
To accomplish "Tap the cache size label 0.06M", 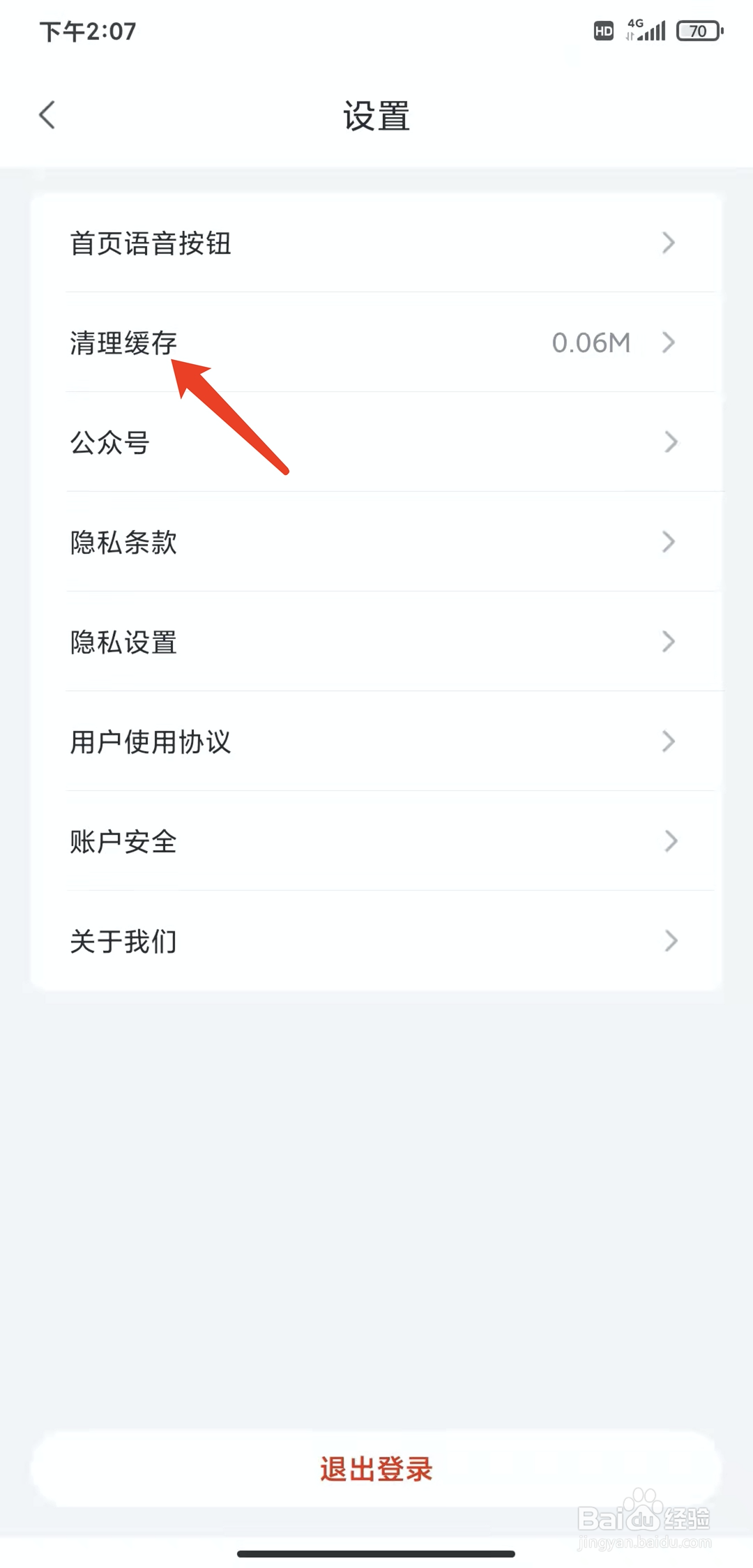I will tap(591, 342).
